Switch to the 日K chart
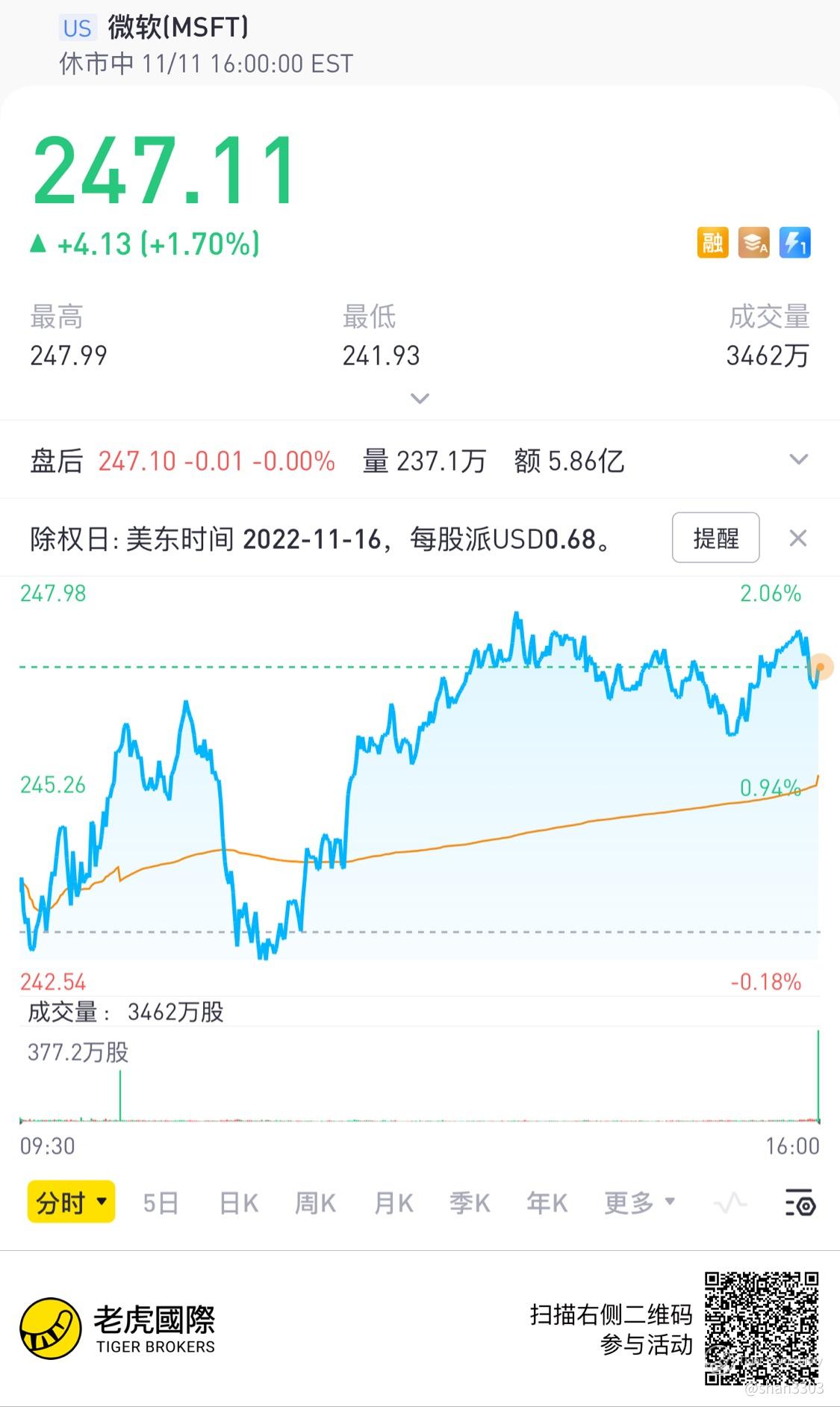Image resolution: width=840 pixels, height=1407 pixels. click(239, 1202)
